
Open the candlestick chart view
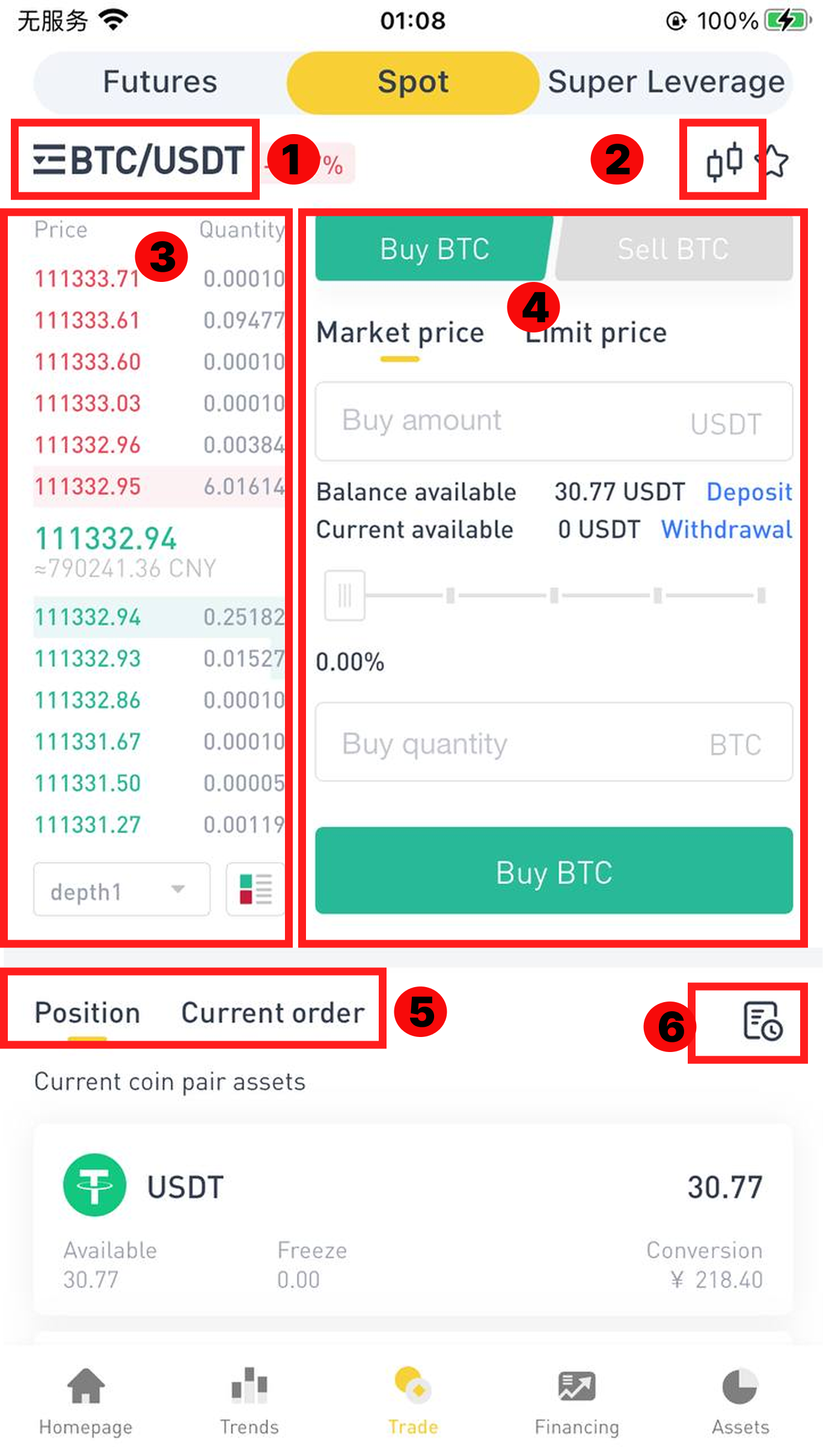[x=724, y=161]
